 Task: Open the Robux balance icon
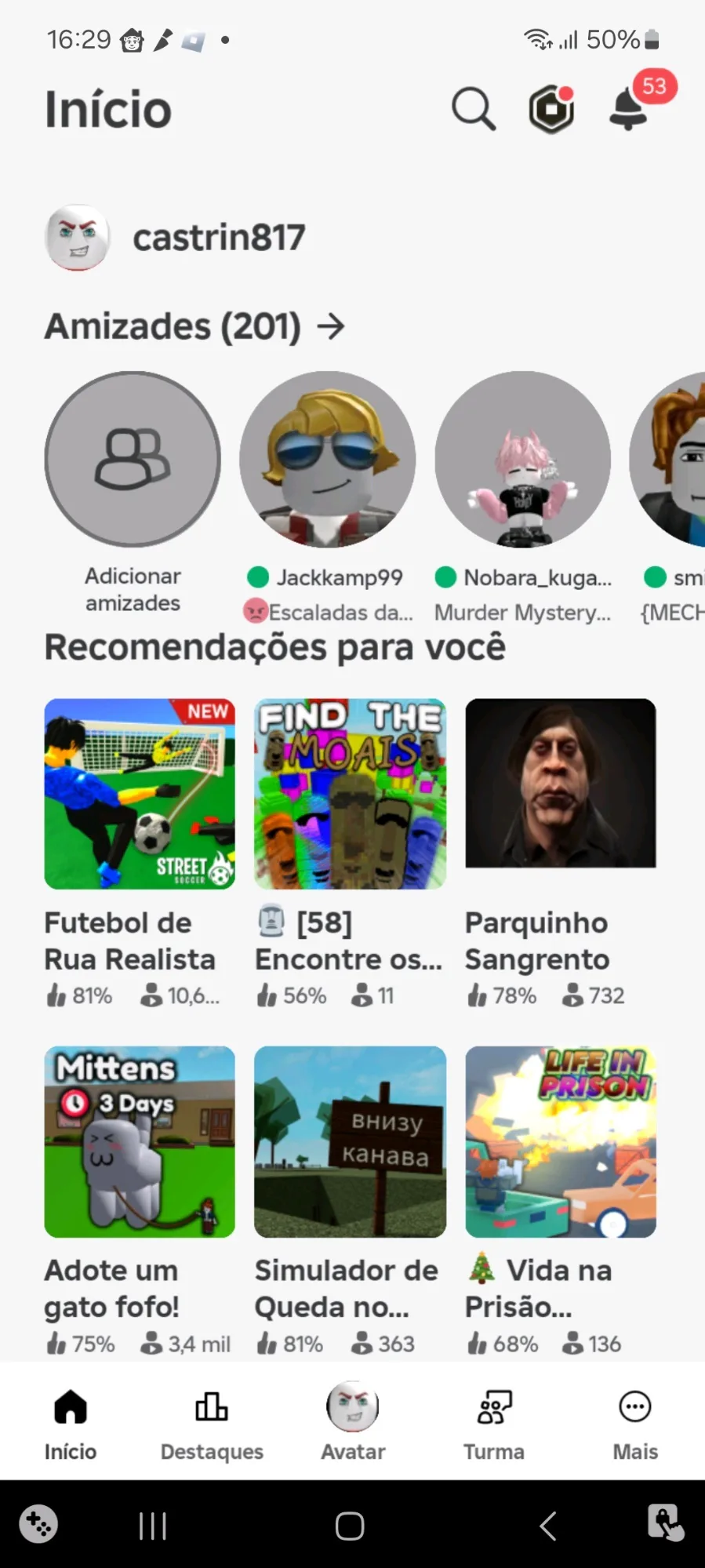551,109
